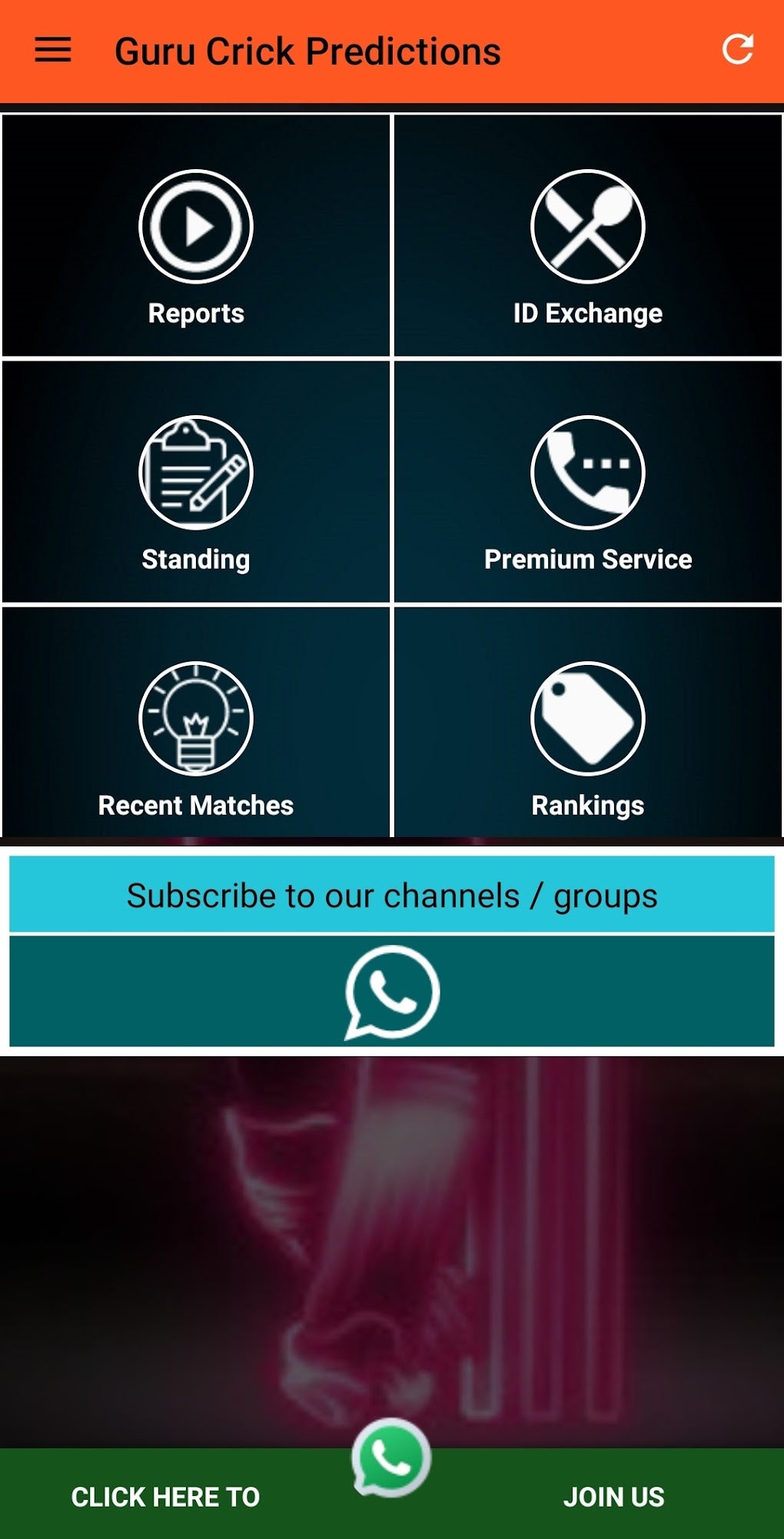
Task: Open the hamburger drawer menu
Action: click(53, 51)
